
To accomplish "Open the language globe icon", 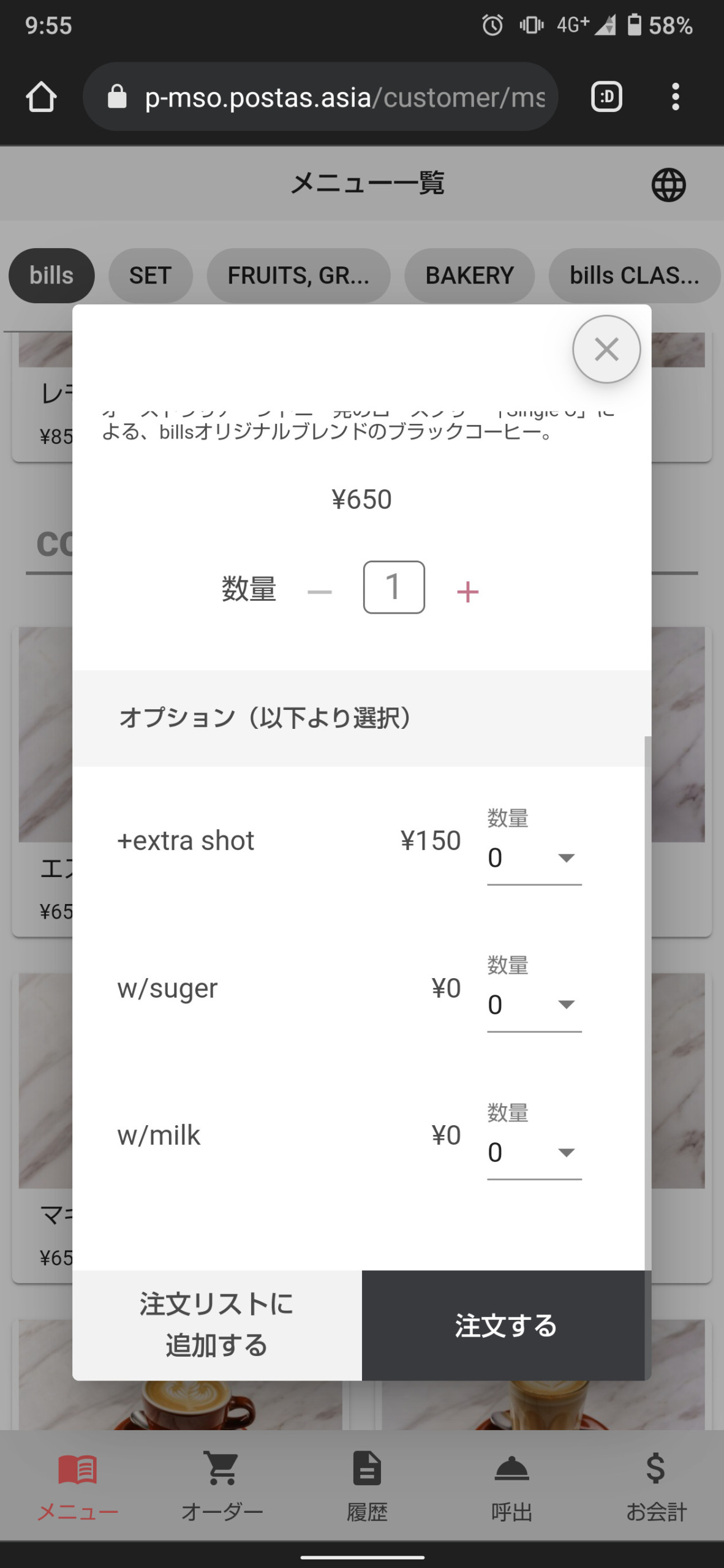I will point(668,184).
